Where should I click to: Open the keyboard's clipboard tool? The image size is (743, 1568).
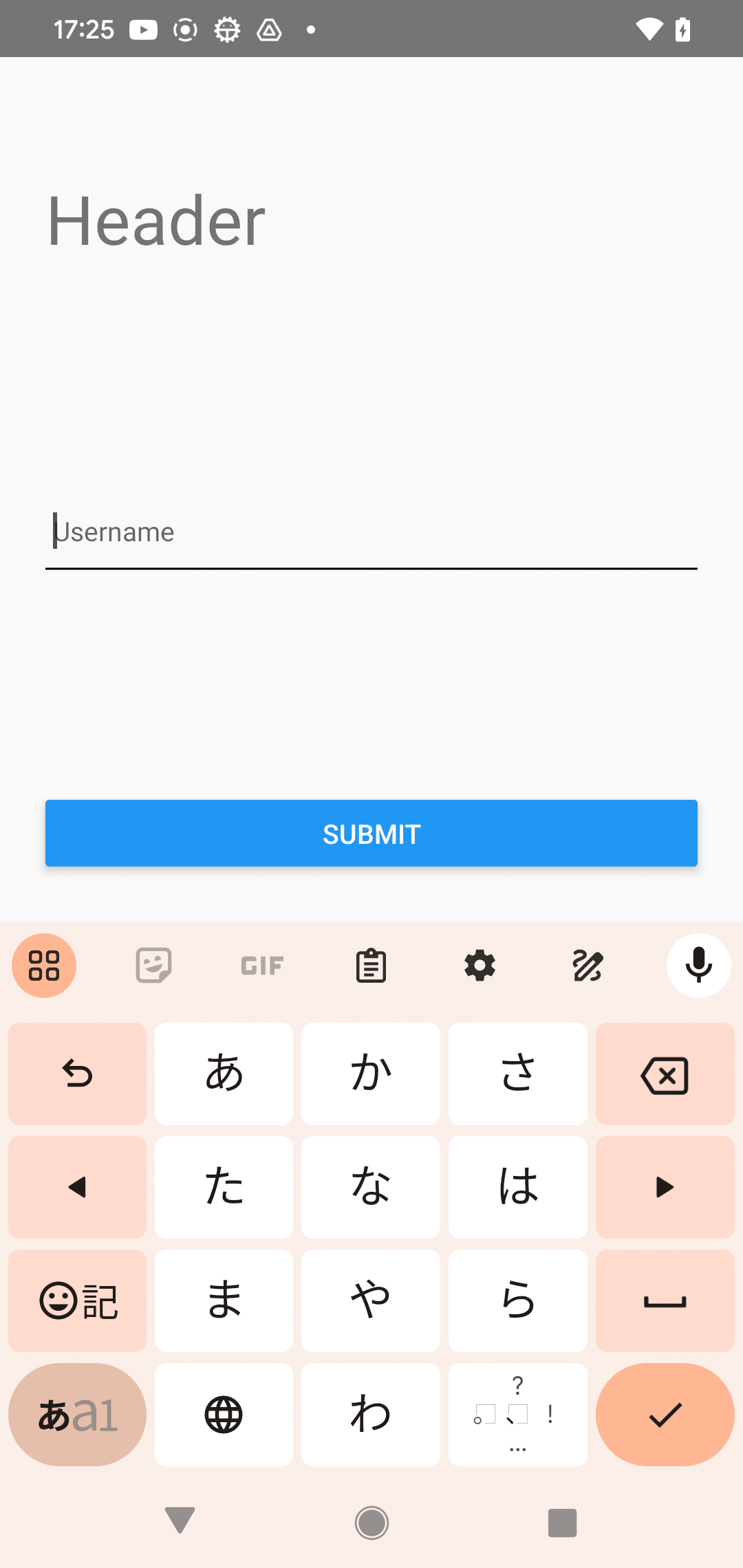(371, 966)
